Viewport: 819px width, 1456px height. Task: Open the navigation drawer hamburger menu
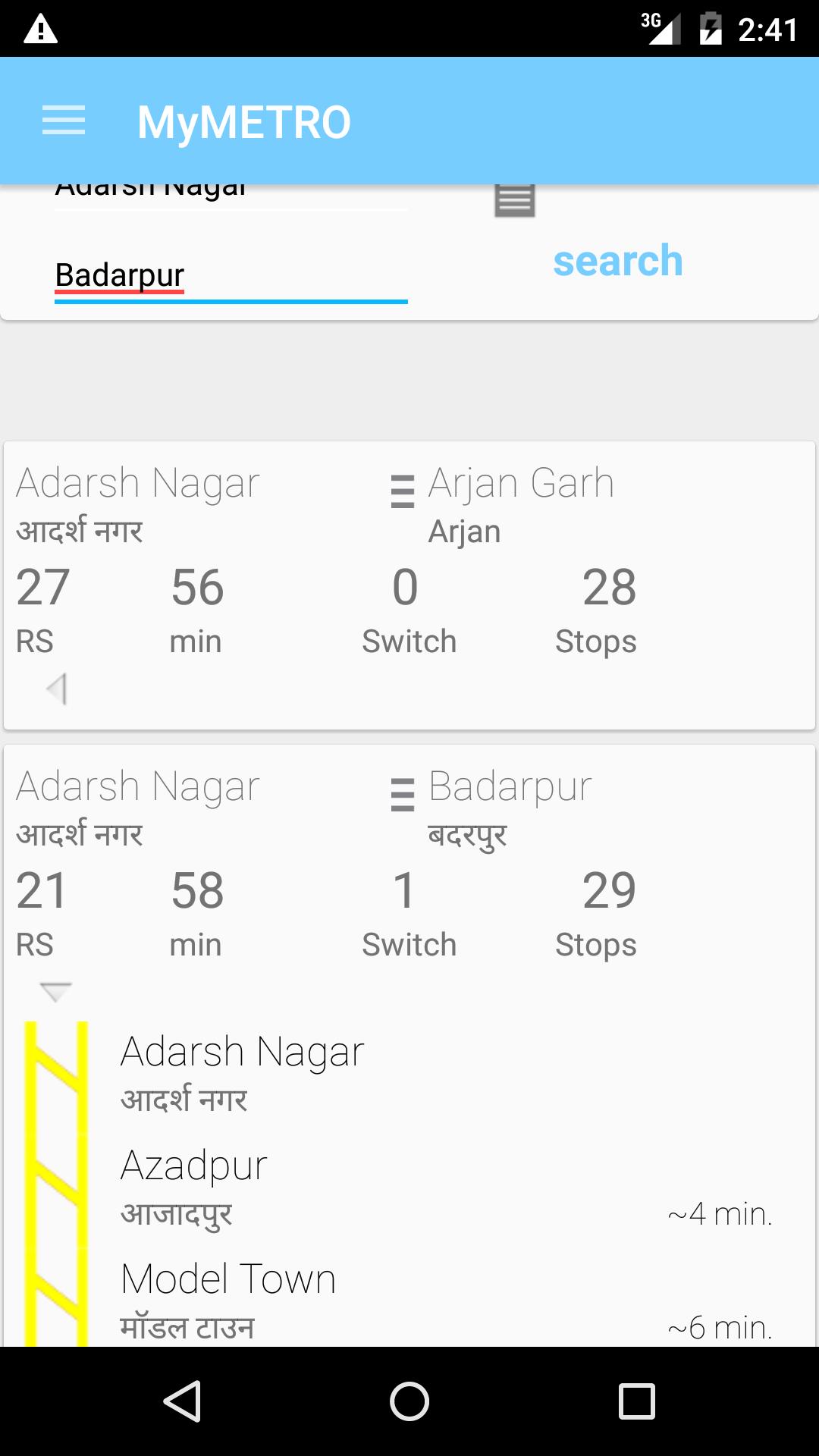63,121
